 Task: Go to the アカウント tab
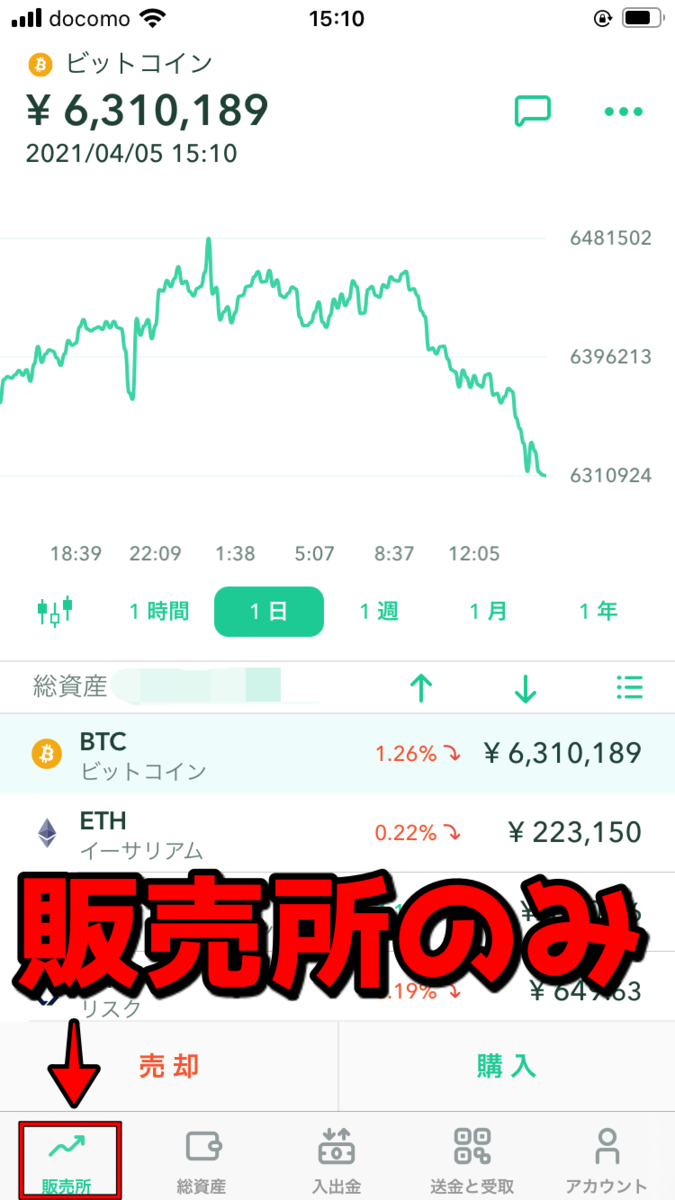606,1160
